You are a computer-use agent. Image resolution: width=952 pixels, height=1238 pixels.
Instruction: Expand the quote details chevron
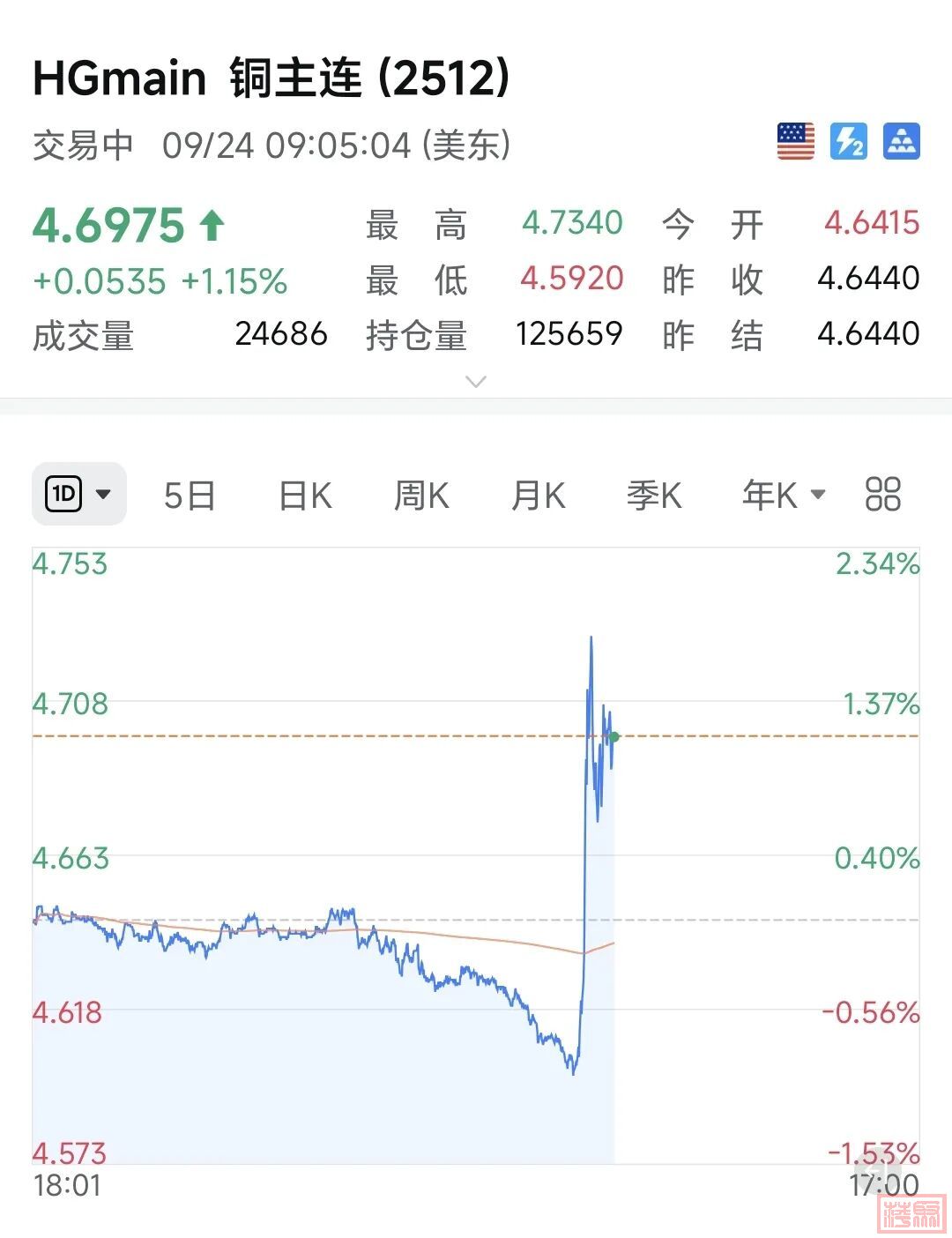476,382
